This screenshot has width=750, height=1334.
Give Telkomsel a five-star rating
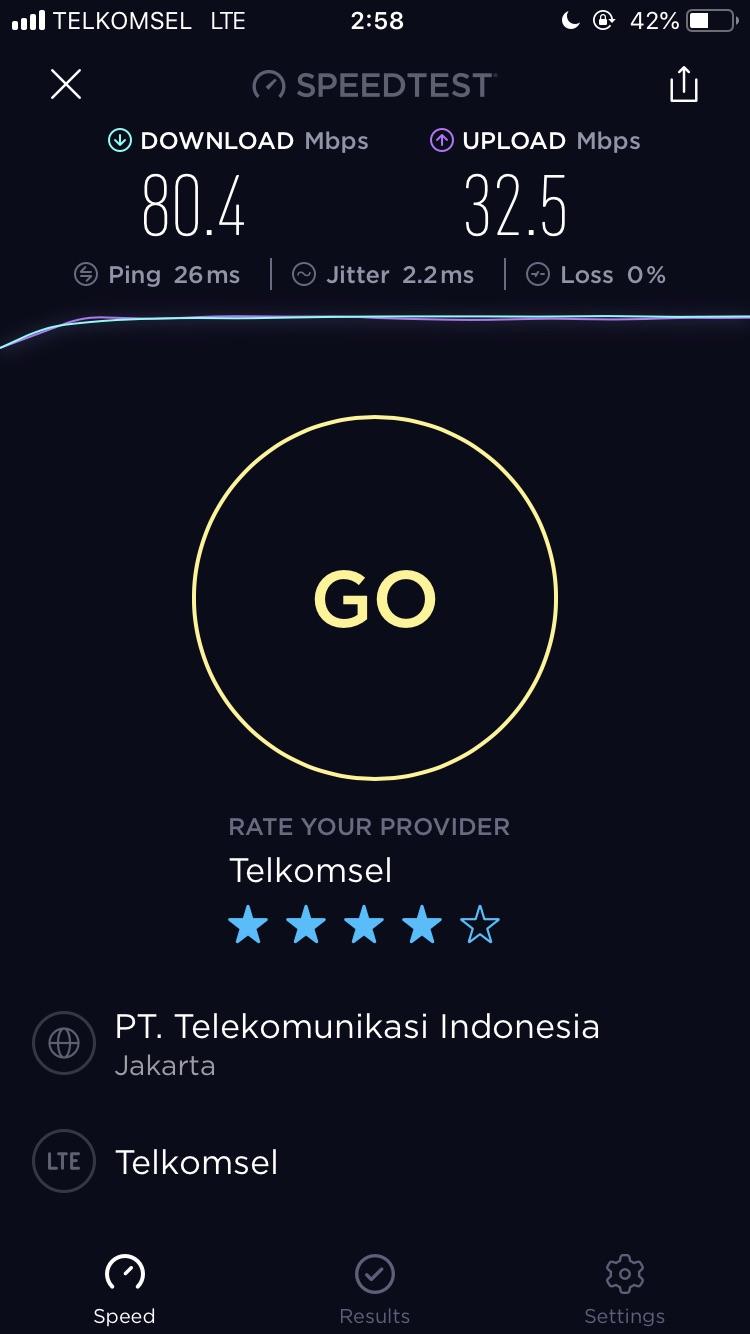click(x=480, y=925)
